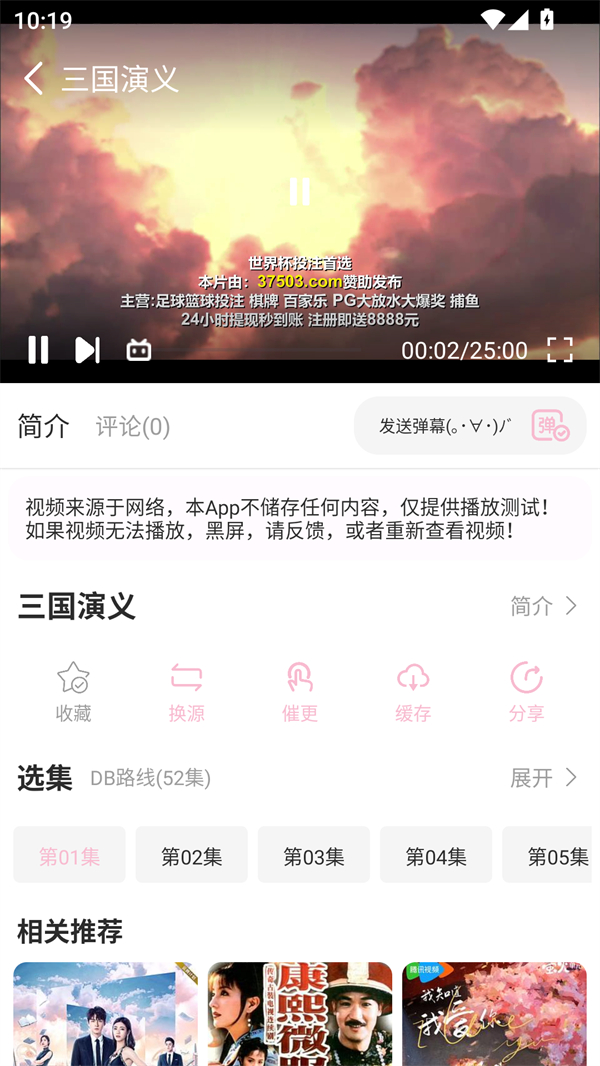Switch to the 评论(0) tab
The image size is (600, 1066).
pos(133,427)
